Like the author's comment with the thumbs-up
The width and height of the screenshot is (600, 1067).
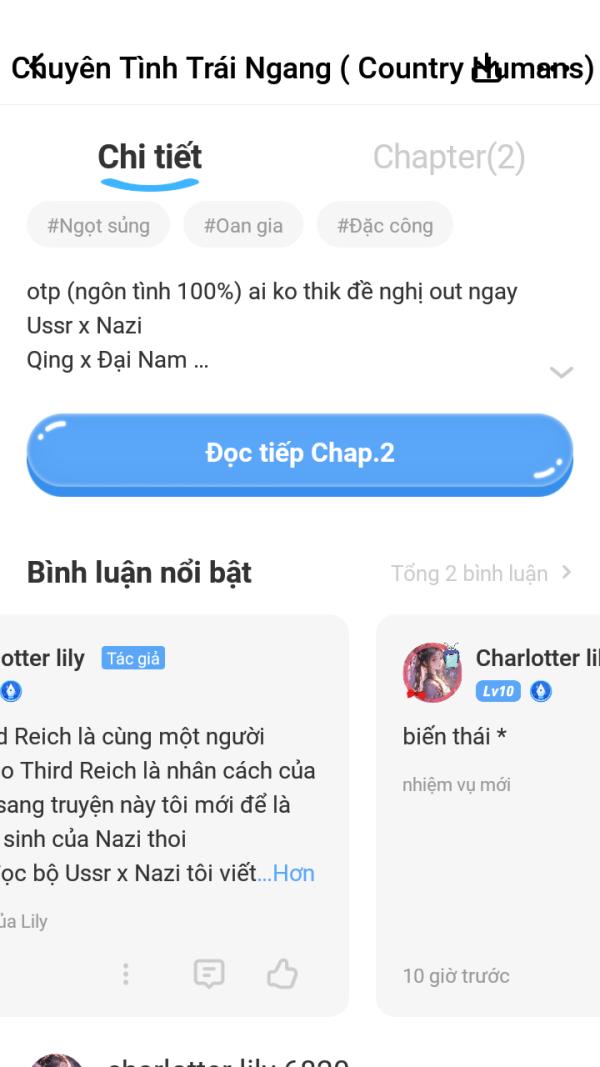282,974
